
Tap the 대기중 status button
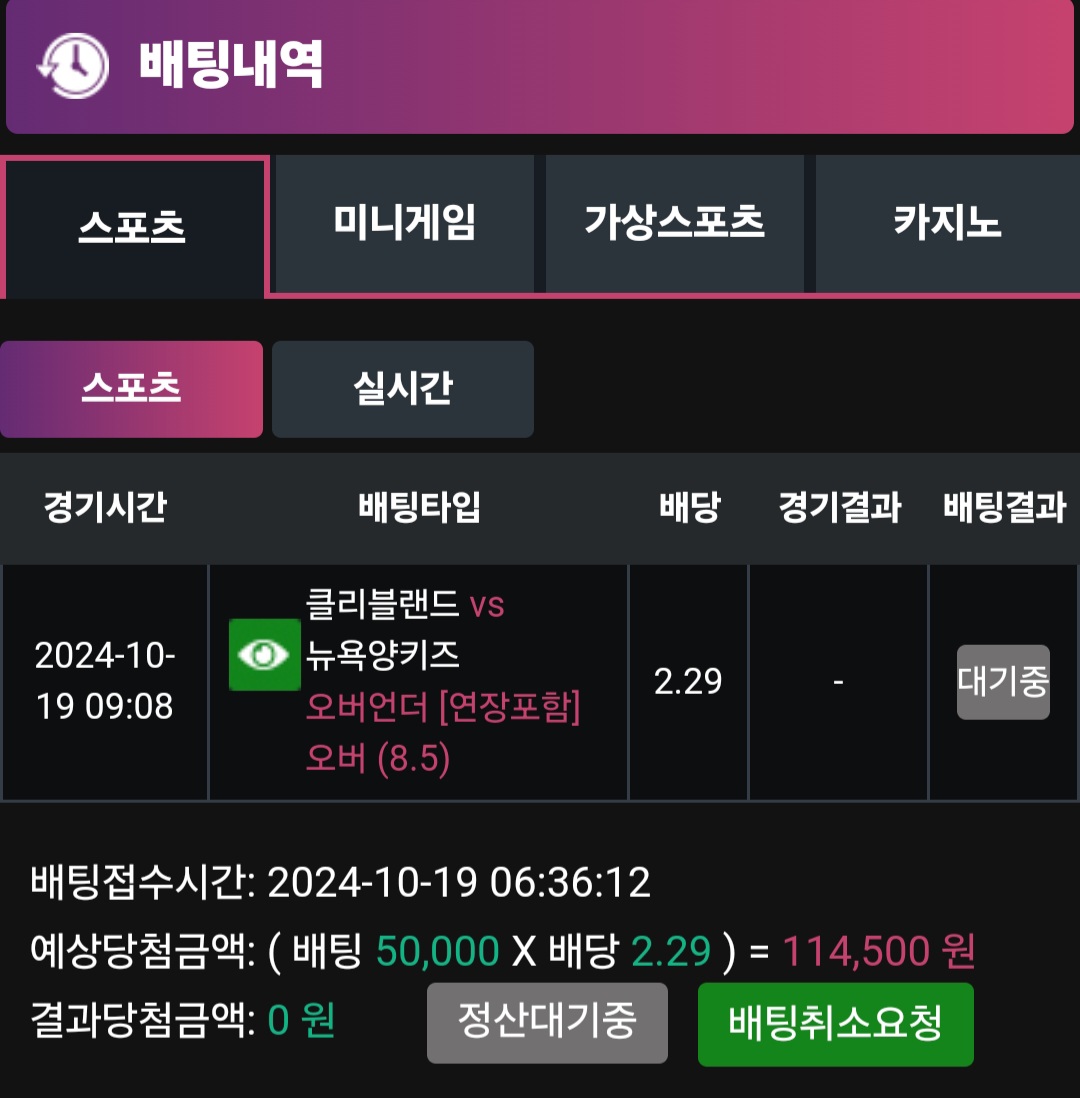[x=1003, y=682]
